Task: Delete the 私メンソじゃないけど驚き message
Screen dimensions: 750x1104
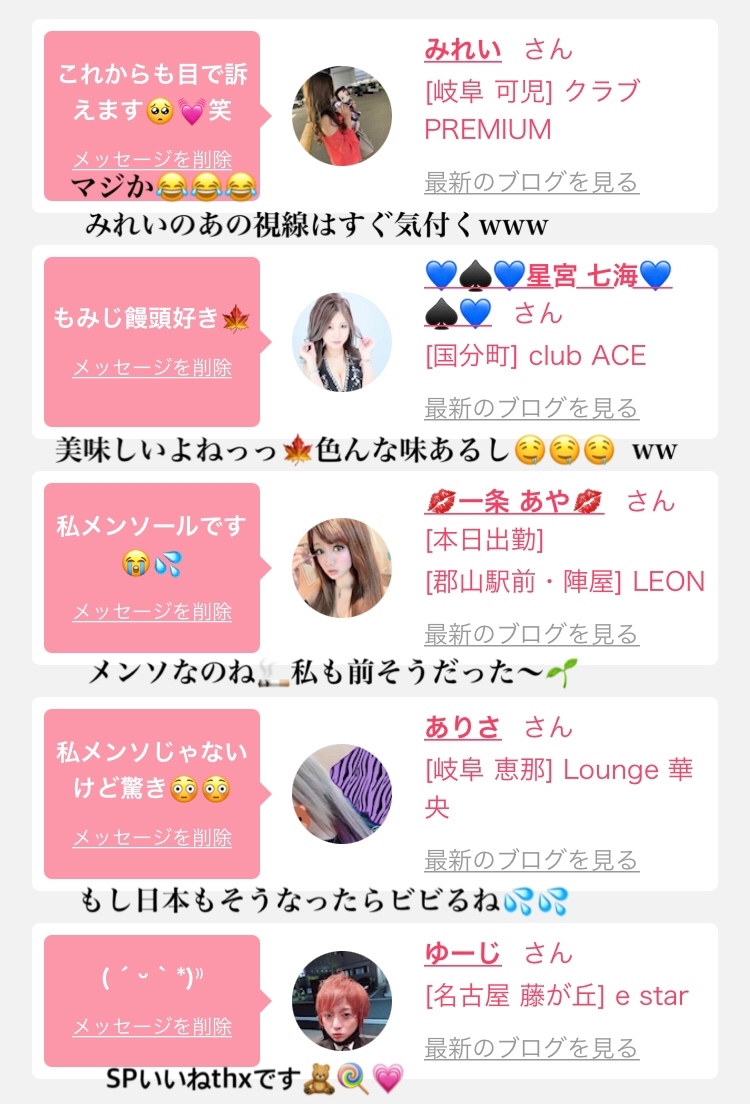Action: (x=152, y=838)
